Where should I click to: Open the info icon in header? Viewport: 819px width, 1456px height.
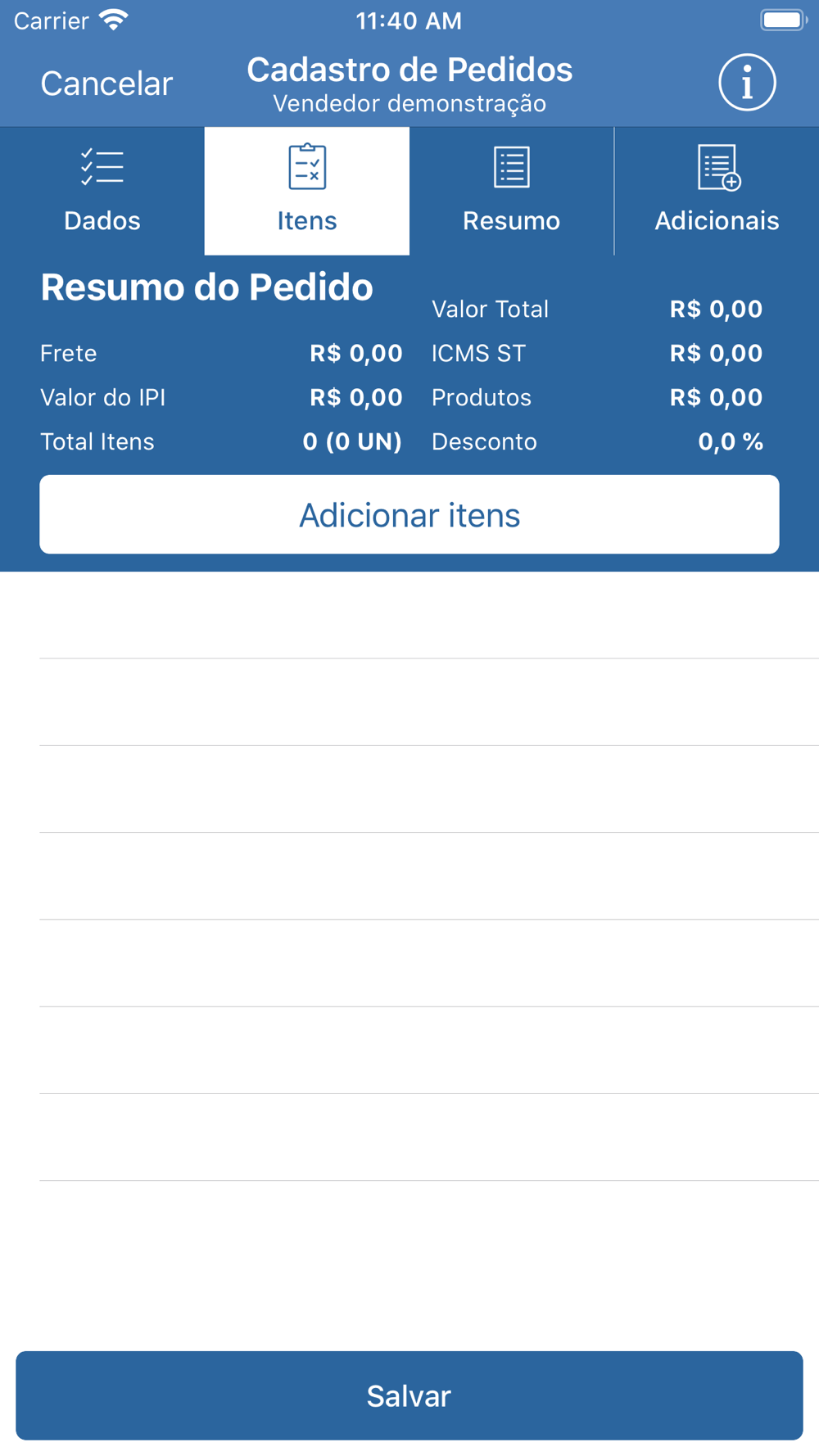point(747,83)
